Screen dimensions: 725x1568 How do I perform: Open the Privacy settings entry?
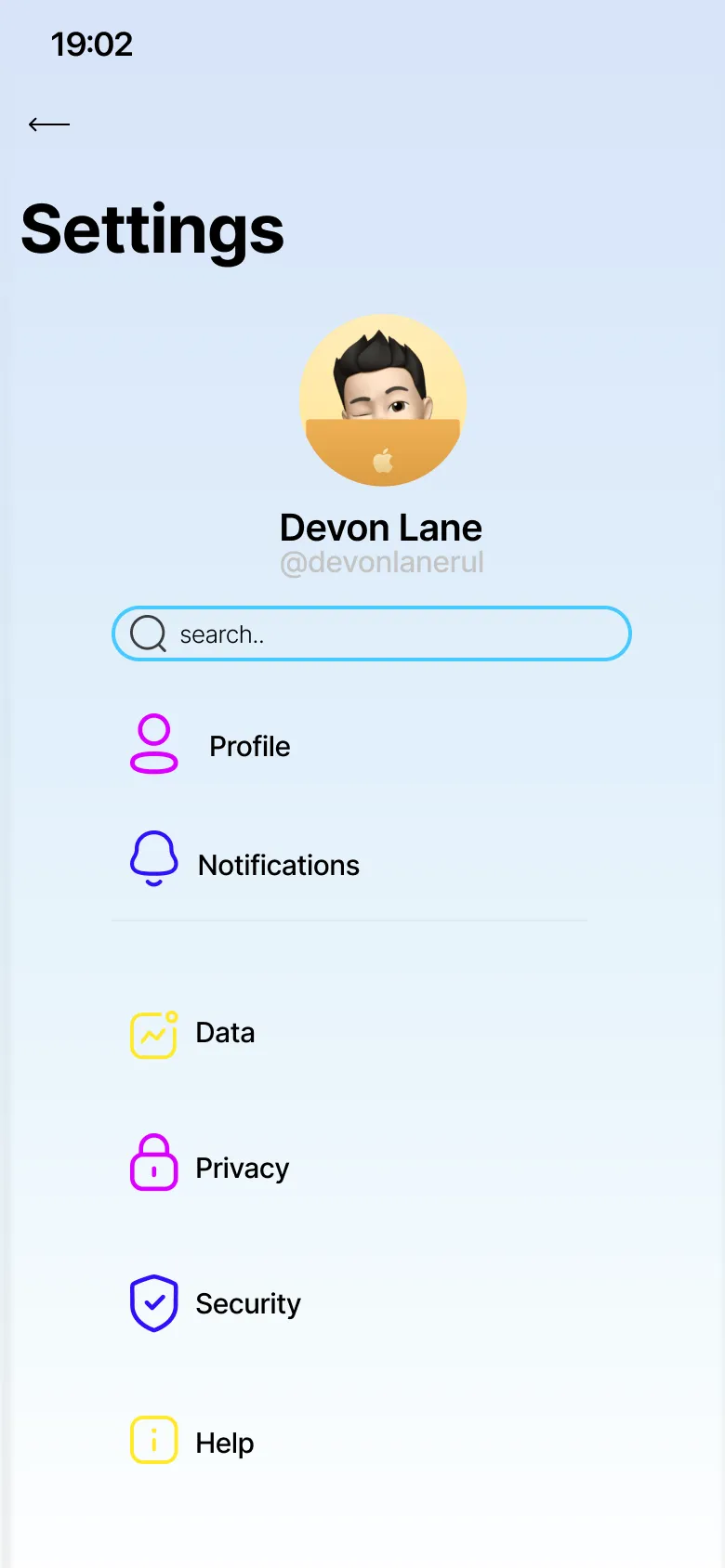pos(242,1168)
